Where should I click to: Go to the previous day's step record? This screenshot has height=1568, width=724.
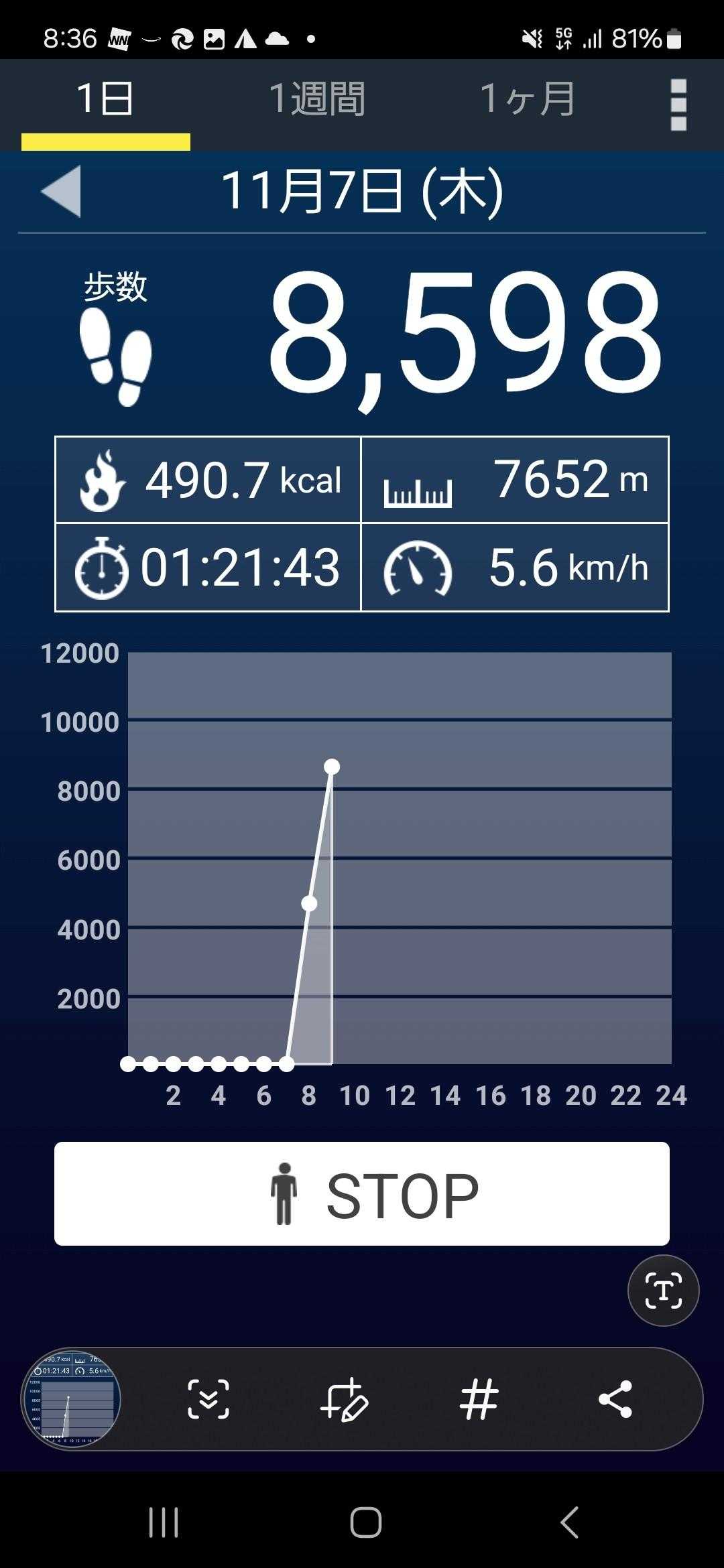point(62,191)
